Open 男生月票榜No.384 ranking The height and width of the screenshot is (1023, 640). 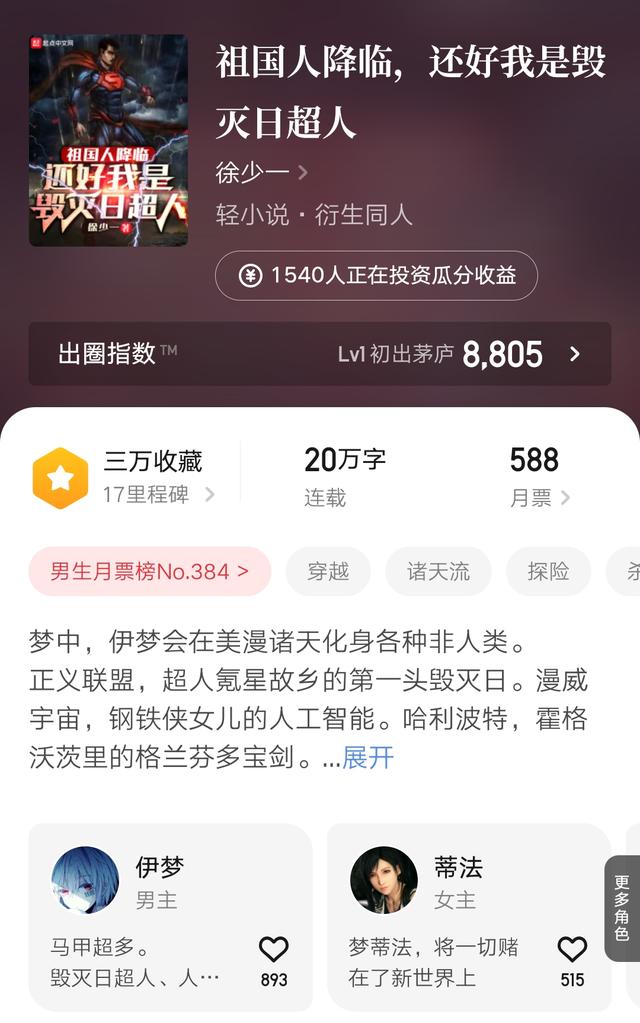(150, 571)
